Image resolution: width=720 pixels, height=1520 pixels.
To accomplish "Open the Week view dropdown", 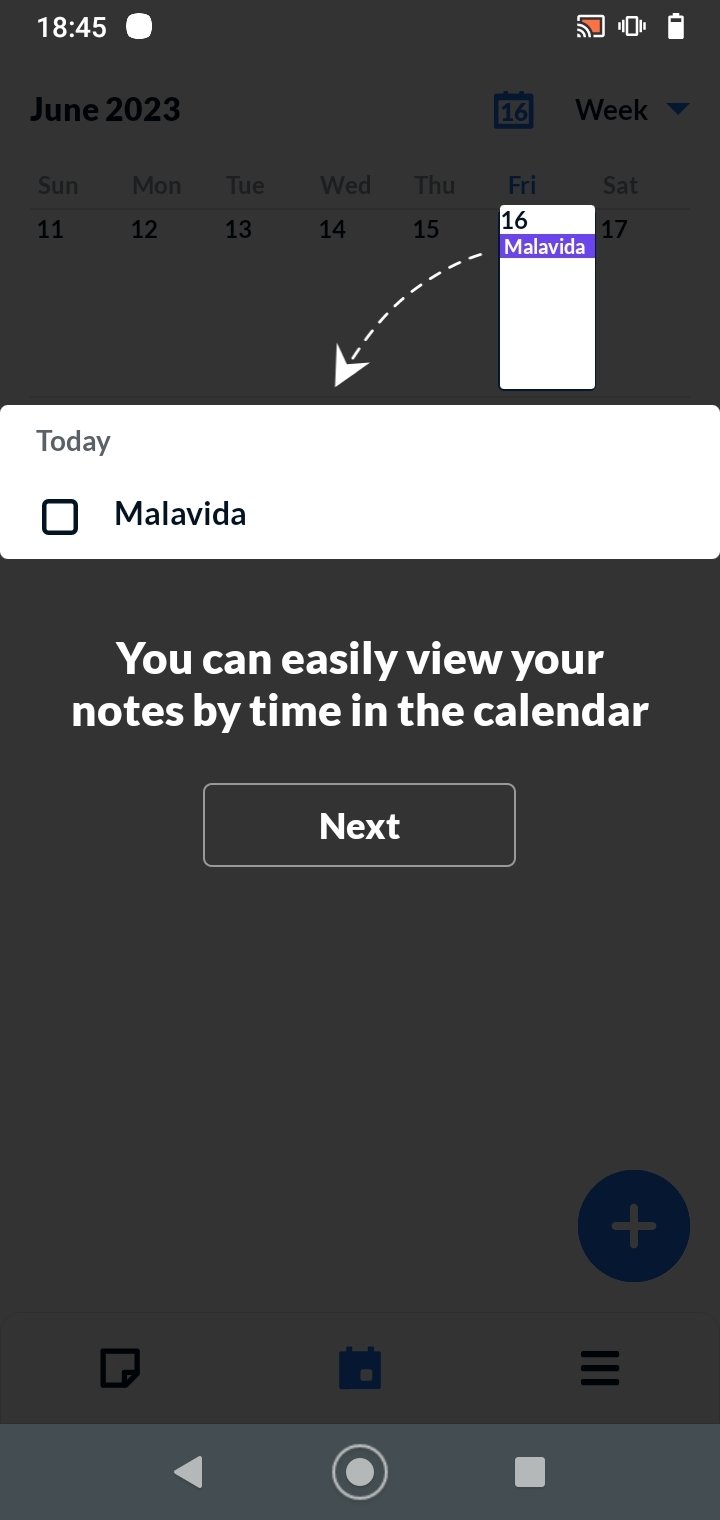I will point(632,110).
